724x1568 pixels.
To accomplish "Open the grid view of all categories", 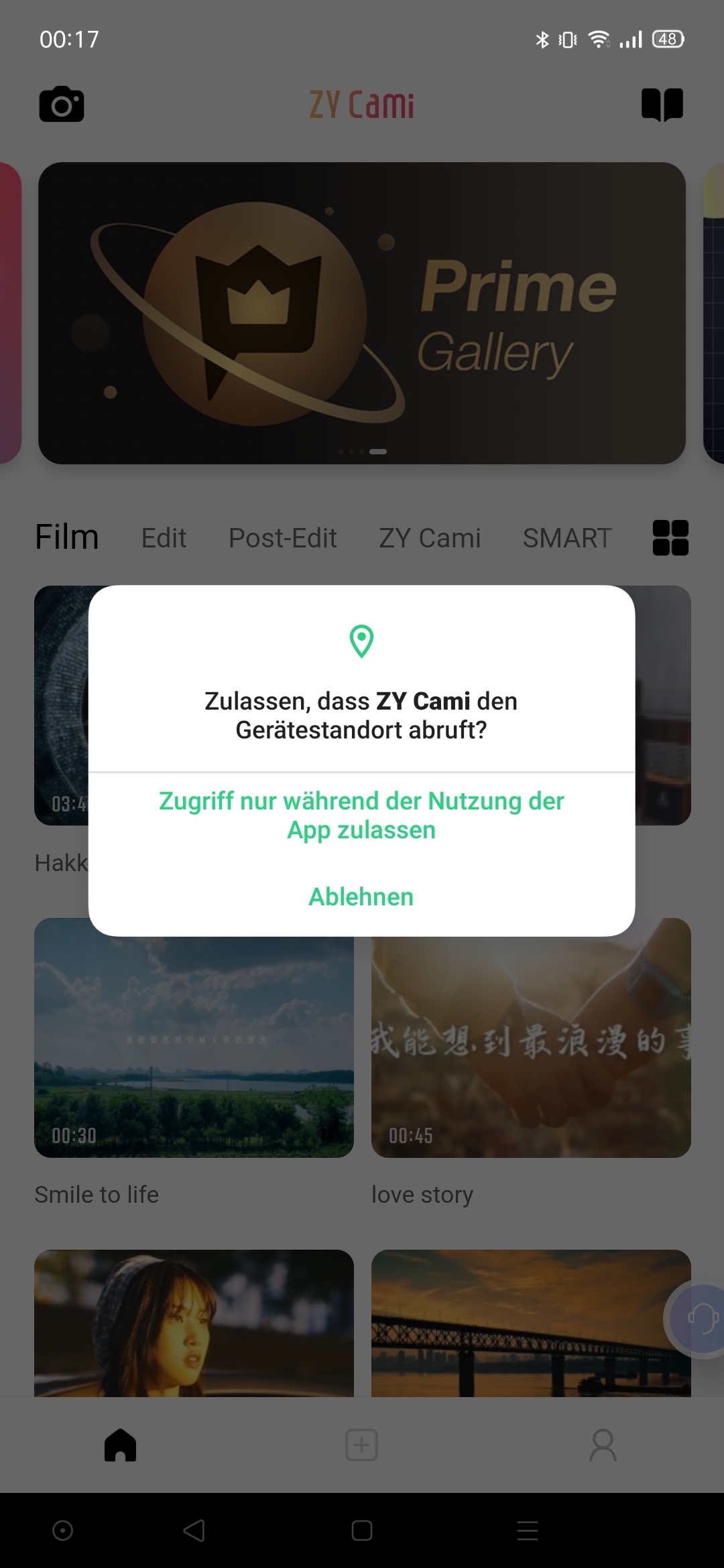I will [670, 538].
